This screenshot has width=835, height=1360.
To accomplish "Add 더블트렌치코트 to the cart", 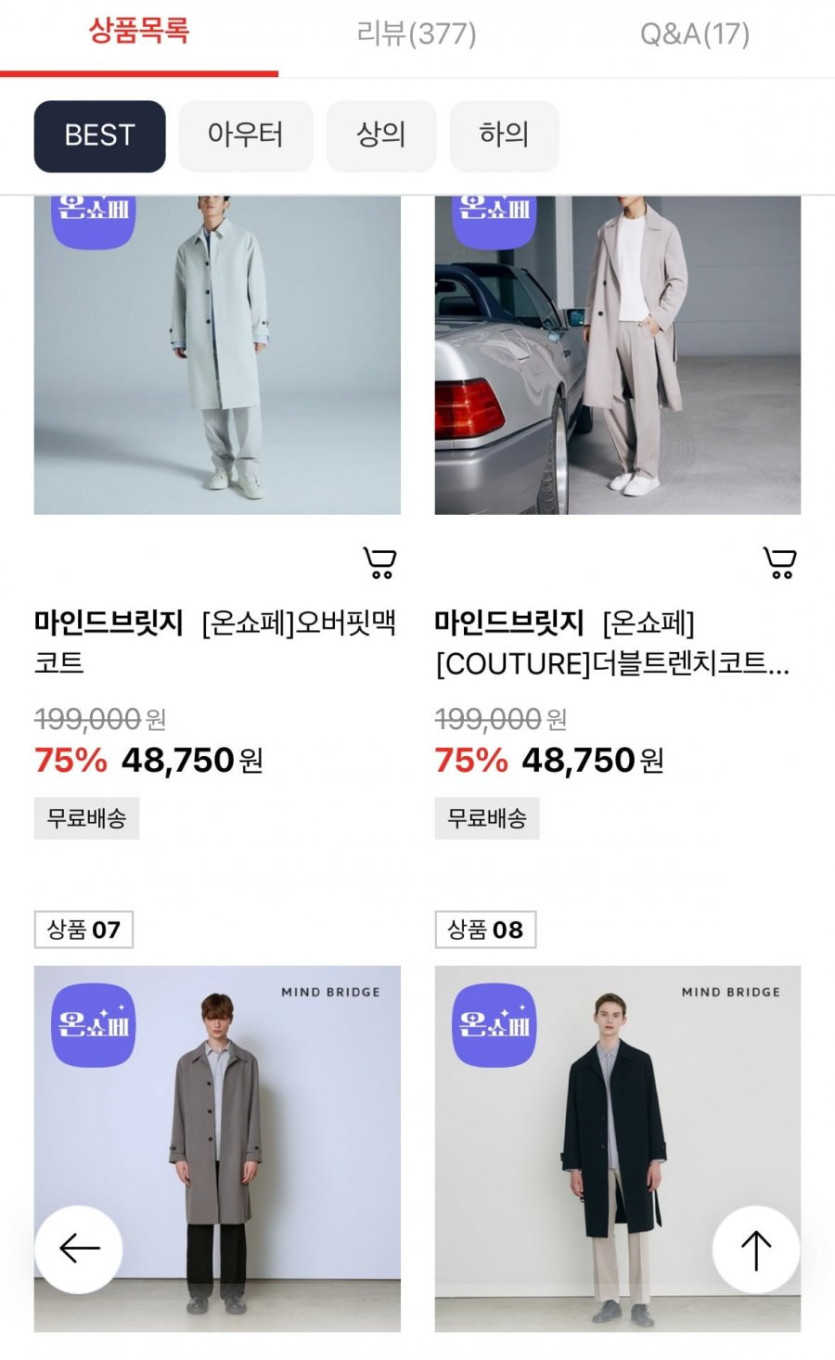I will [x=779, y=564].
